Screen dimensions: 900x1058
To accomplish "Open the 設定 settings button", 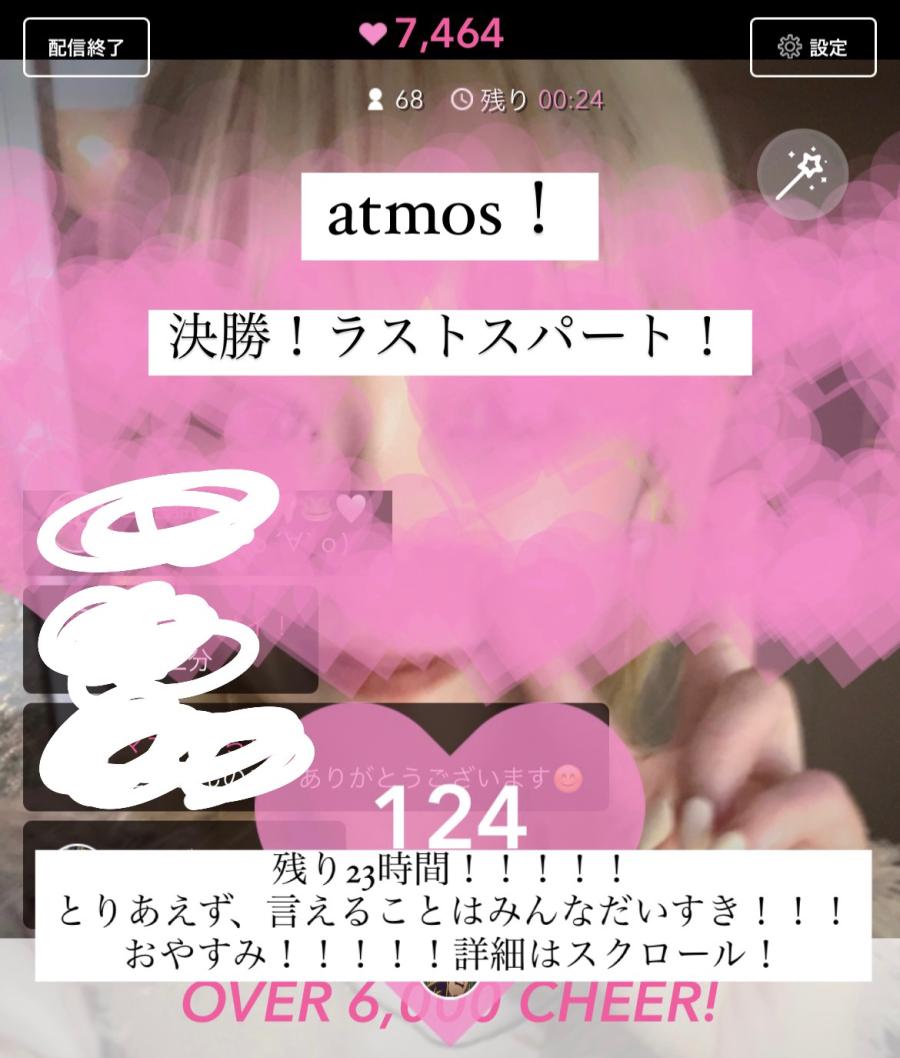I will (812, 47).
